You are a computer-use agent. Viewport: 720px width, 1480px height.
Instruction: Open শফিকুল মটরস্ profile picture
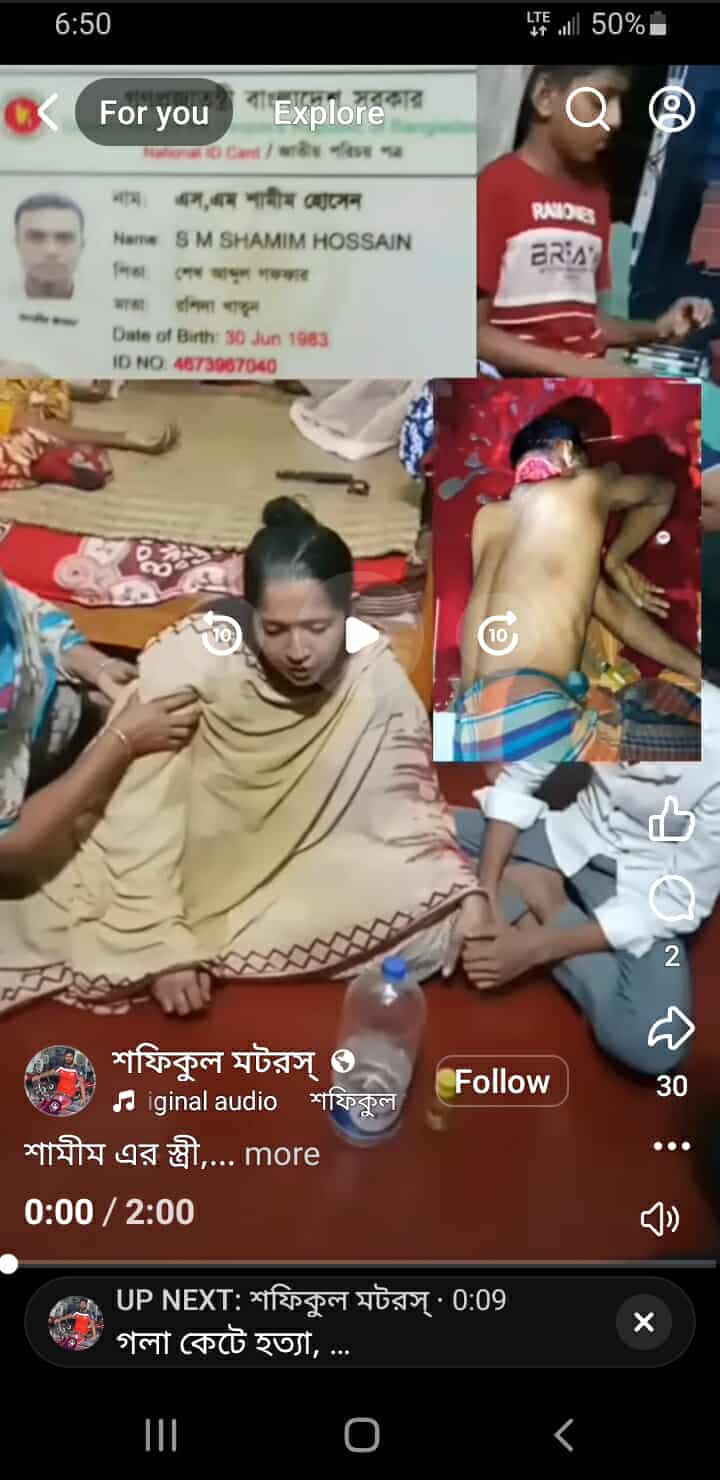pos(60,1081)
